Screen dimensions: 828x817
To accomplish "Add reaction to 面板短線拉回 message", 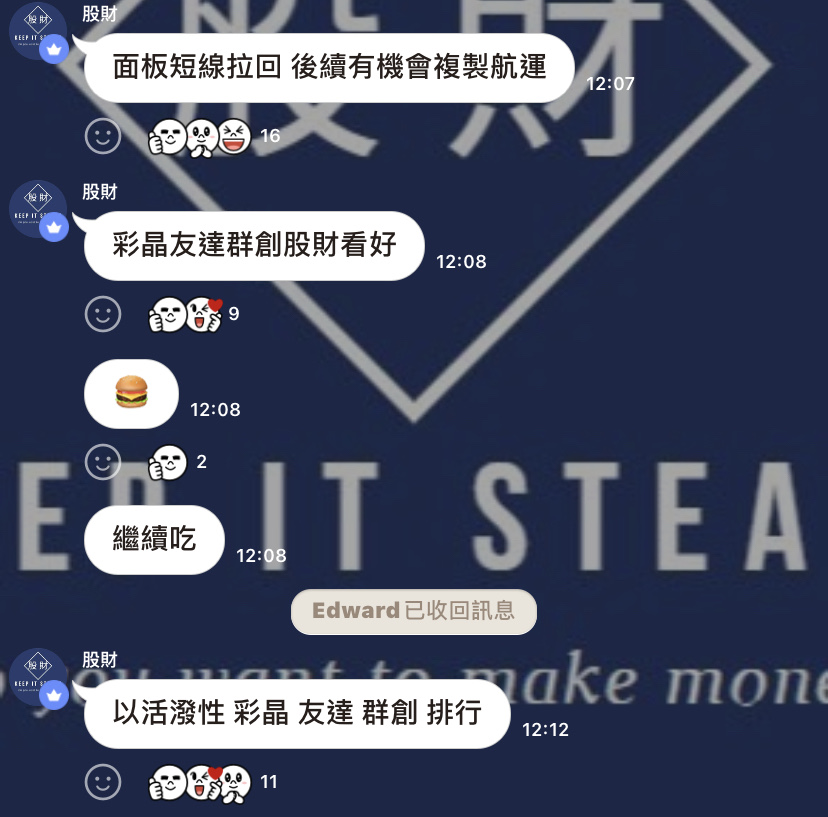I will 102,136.
